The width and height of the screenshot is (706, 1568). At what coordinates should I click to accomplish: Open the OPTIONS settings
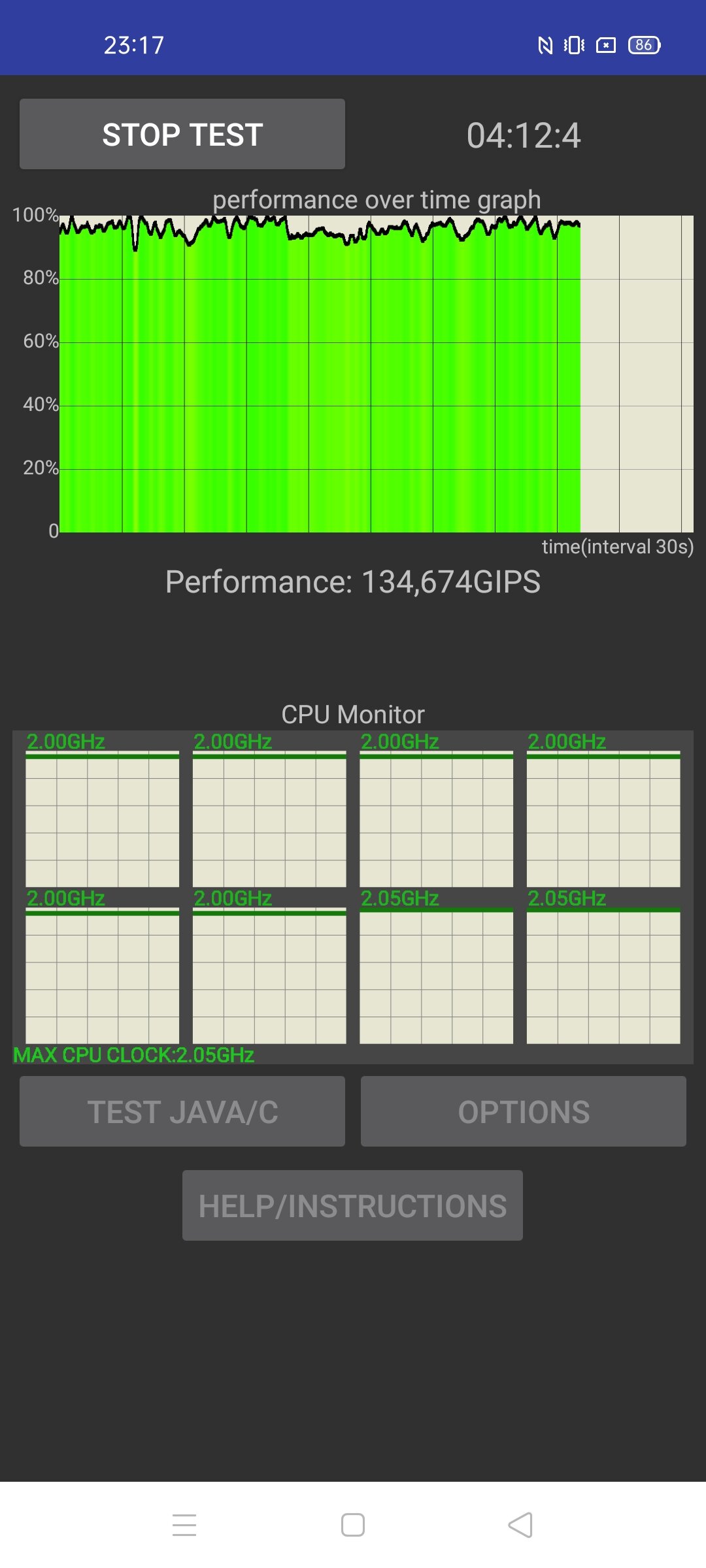524,1111
